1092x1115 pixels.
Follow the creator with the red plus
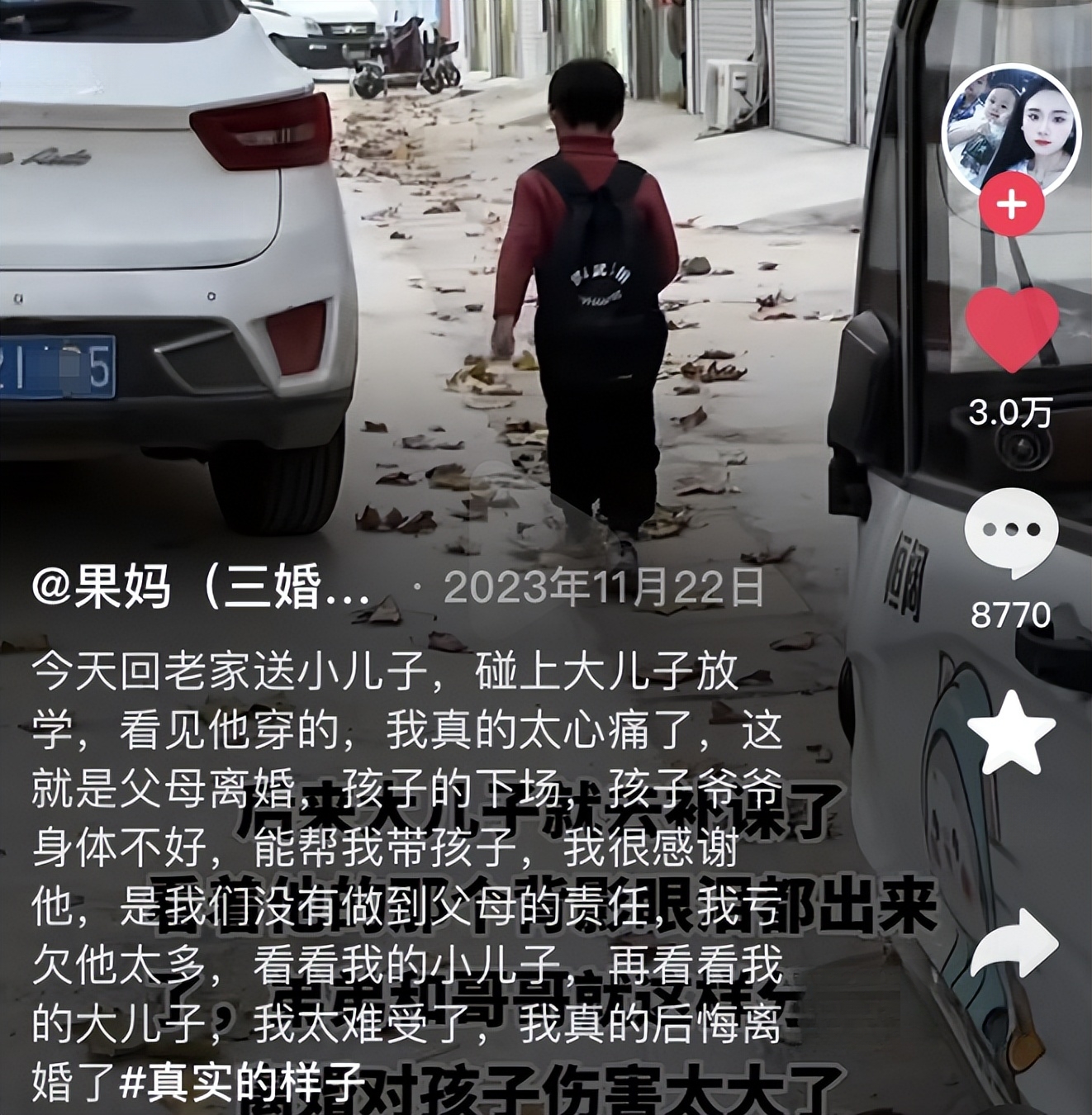[x=1011, y=205]
